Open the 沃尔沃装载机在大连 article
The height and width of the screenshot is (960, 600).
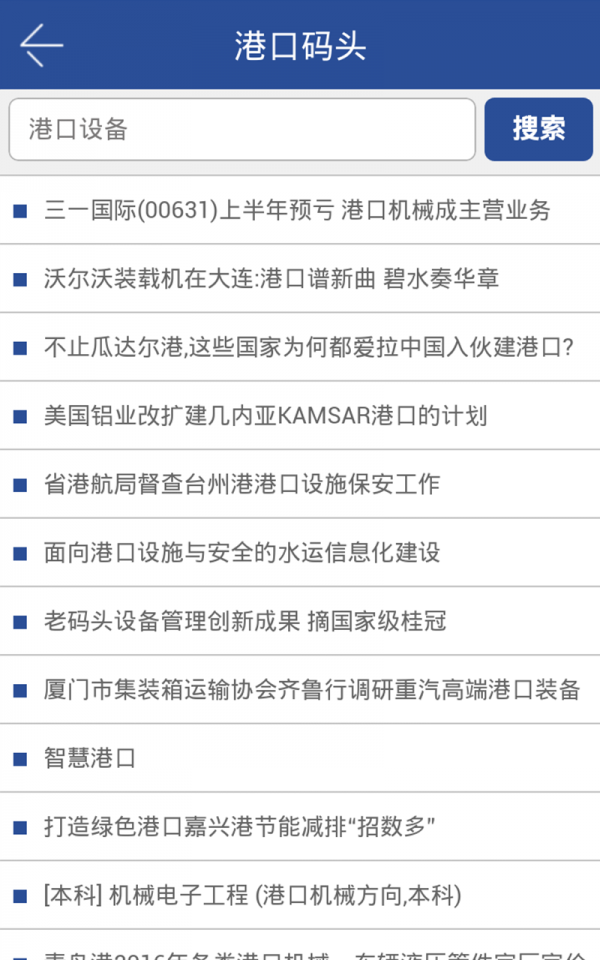[272, 279]
